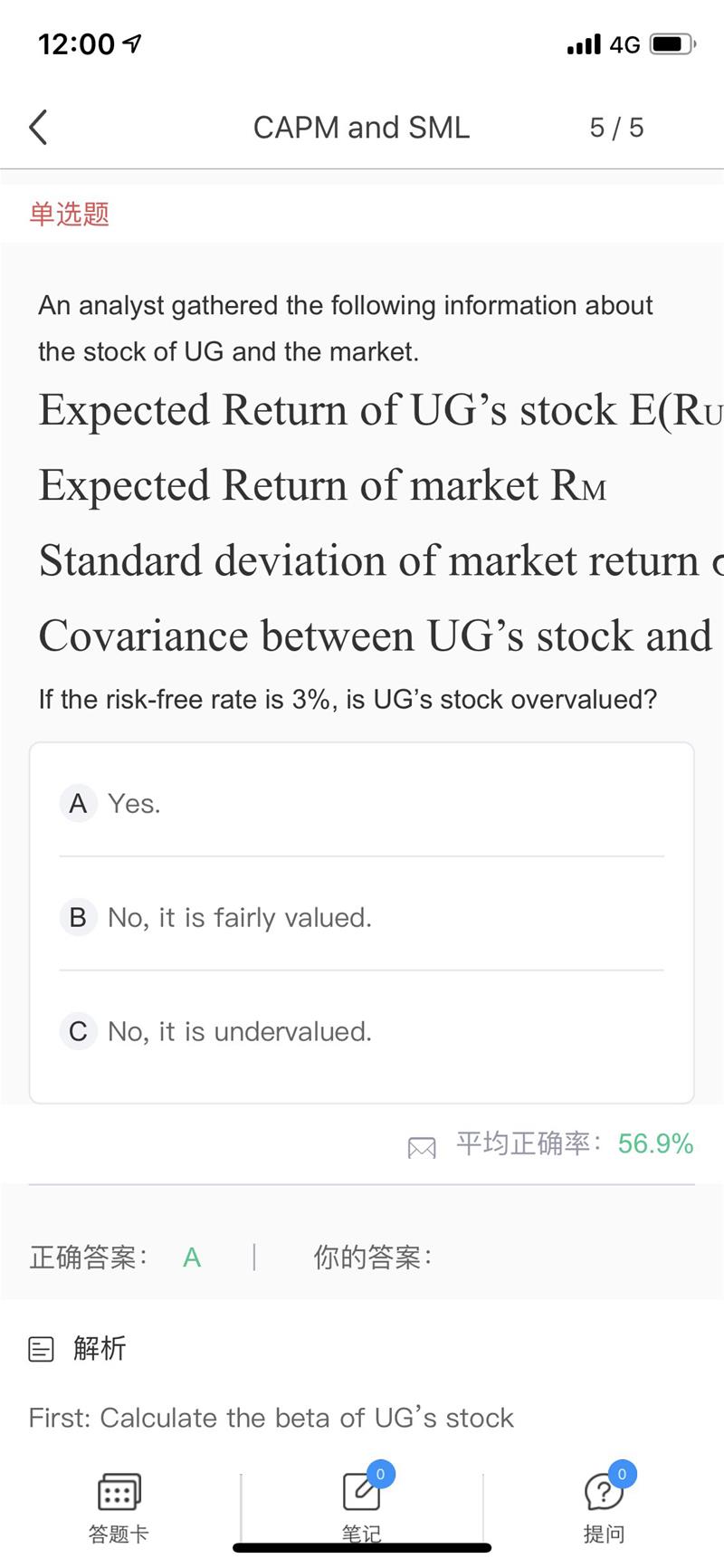Image resolution: width=724 pixels, height=1568 pixels.
Task: Tap the envelope feedback icon
Action: pos(422,1147)
